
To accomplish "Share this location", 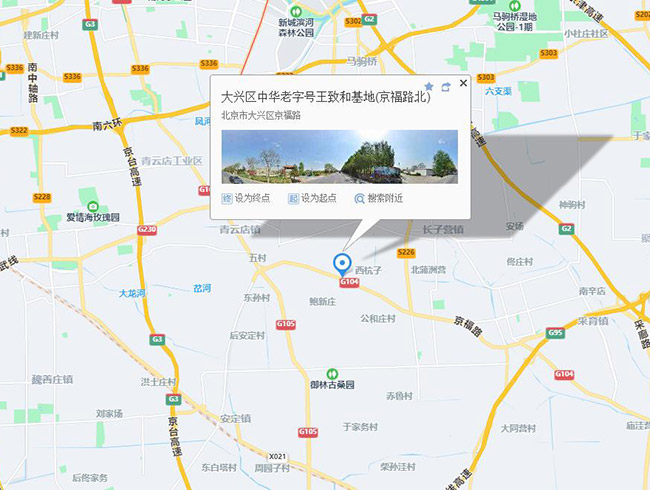I will coord(445,87).
